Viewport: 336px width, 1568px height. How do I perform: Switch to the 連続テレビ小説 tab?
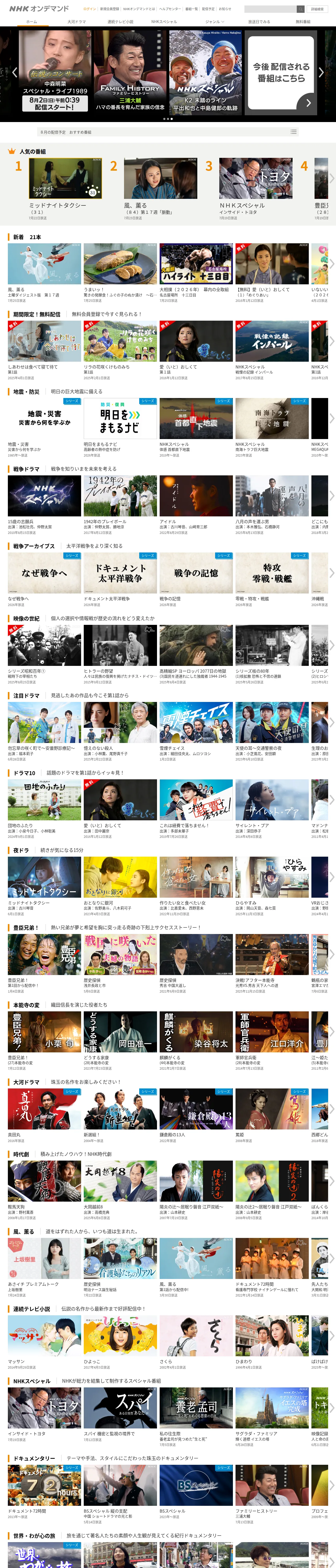click(x=120, y=22)
